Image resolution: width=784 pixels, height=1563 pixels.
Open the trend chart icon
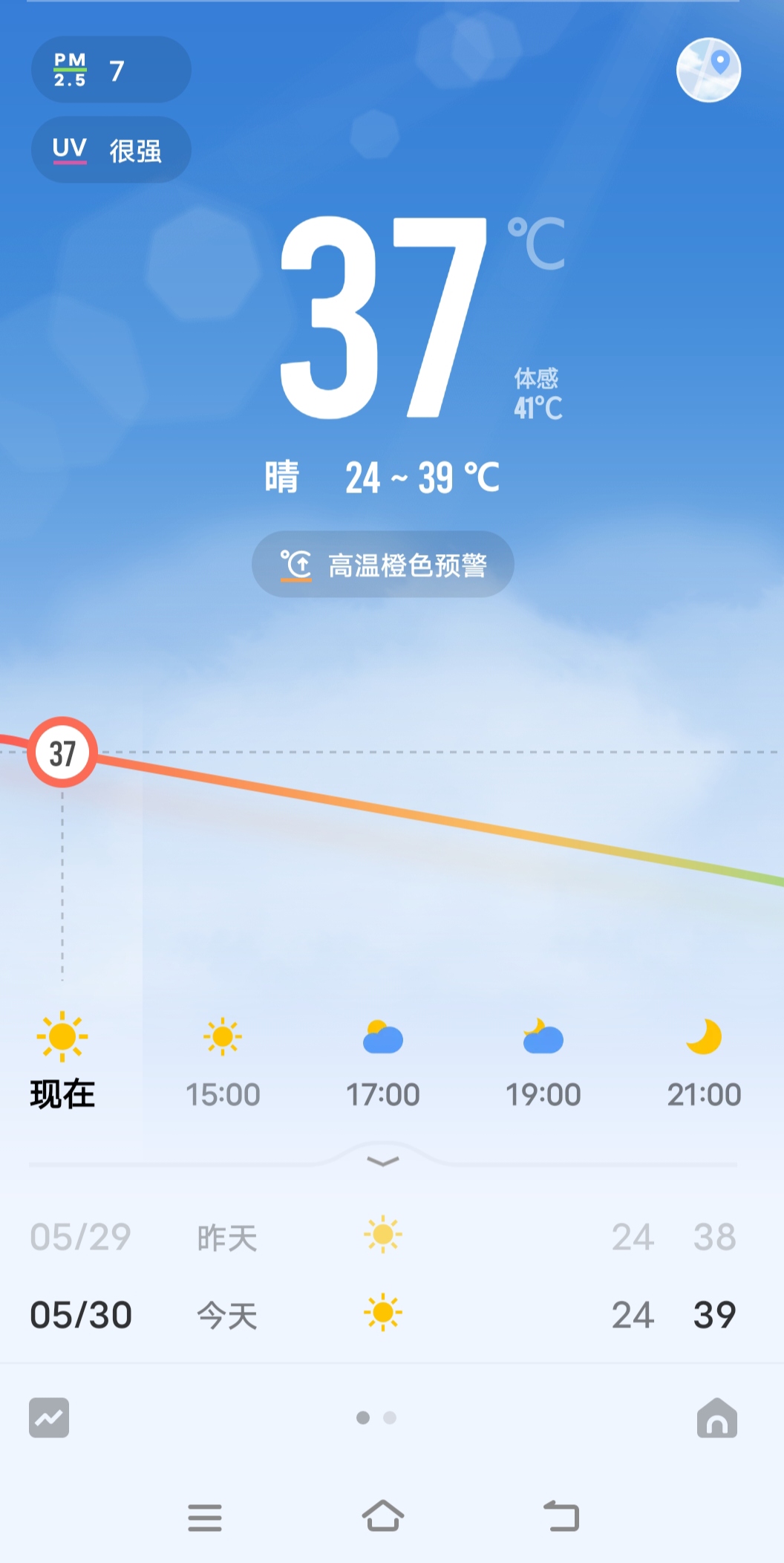[x=49, y=1417]
